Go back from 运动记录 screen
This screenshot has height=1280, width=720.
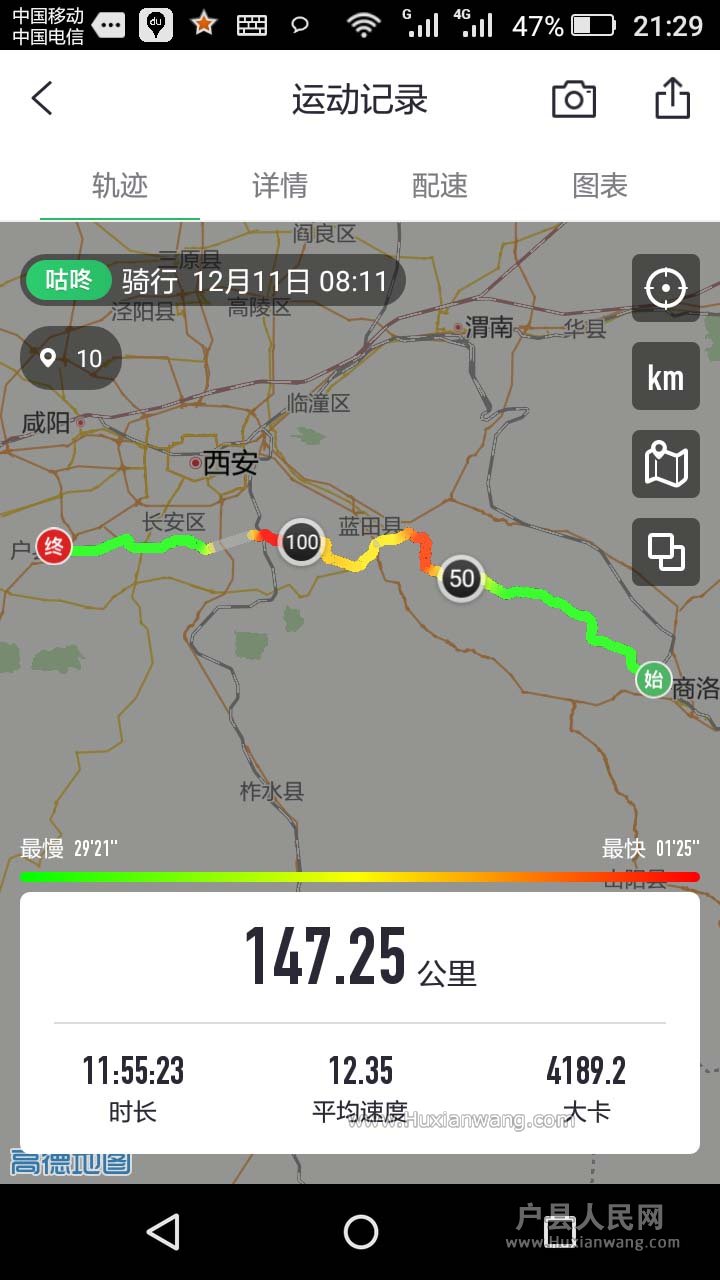point(42,99)
